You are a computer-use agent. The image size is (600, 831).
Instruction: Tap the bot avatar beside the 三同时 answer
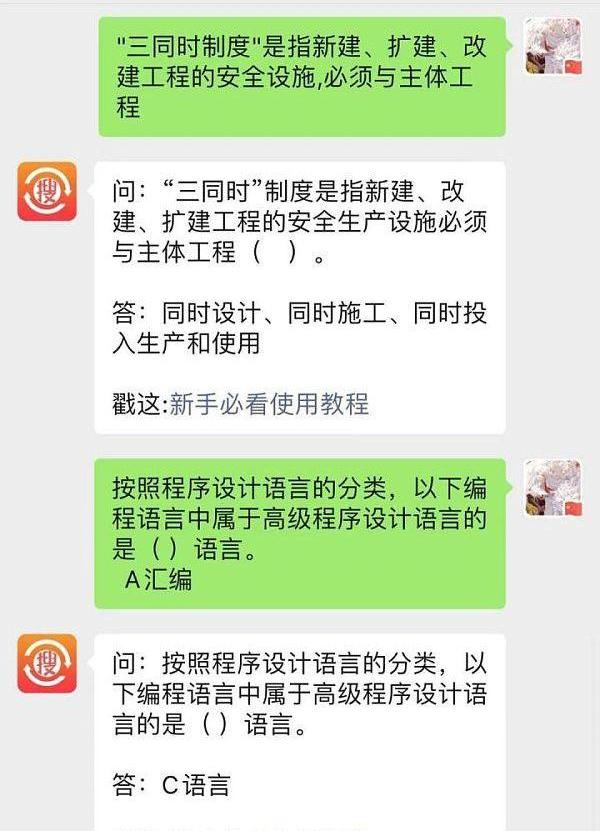click(x=46, y=191)
